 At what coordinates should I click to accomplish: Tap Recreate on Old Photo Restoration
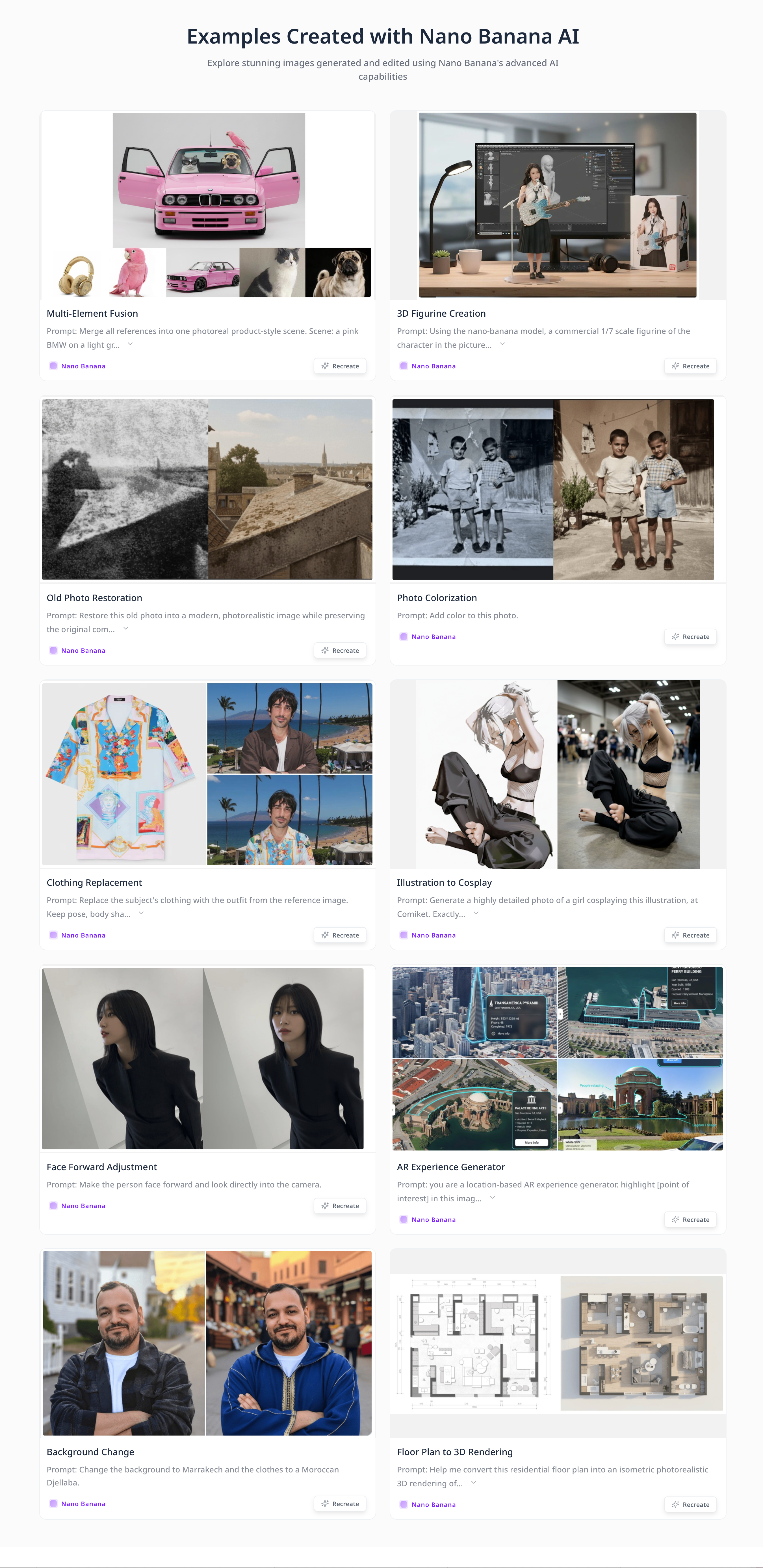point(340,650)
